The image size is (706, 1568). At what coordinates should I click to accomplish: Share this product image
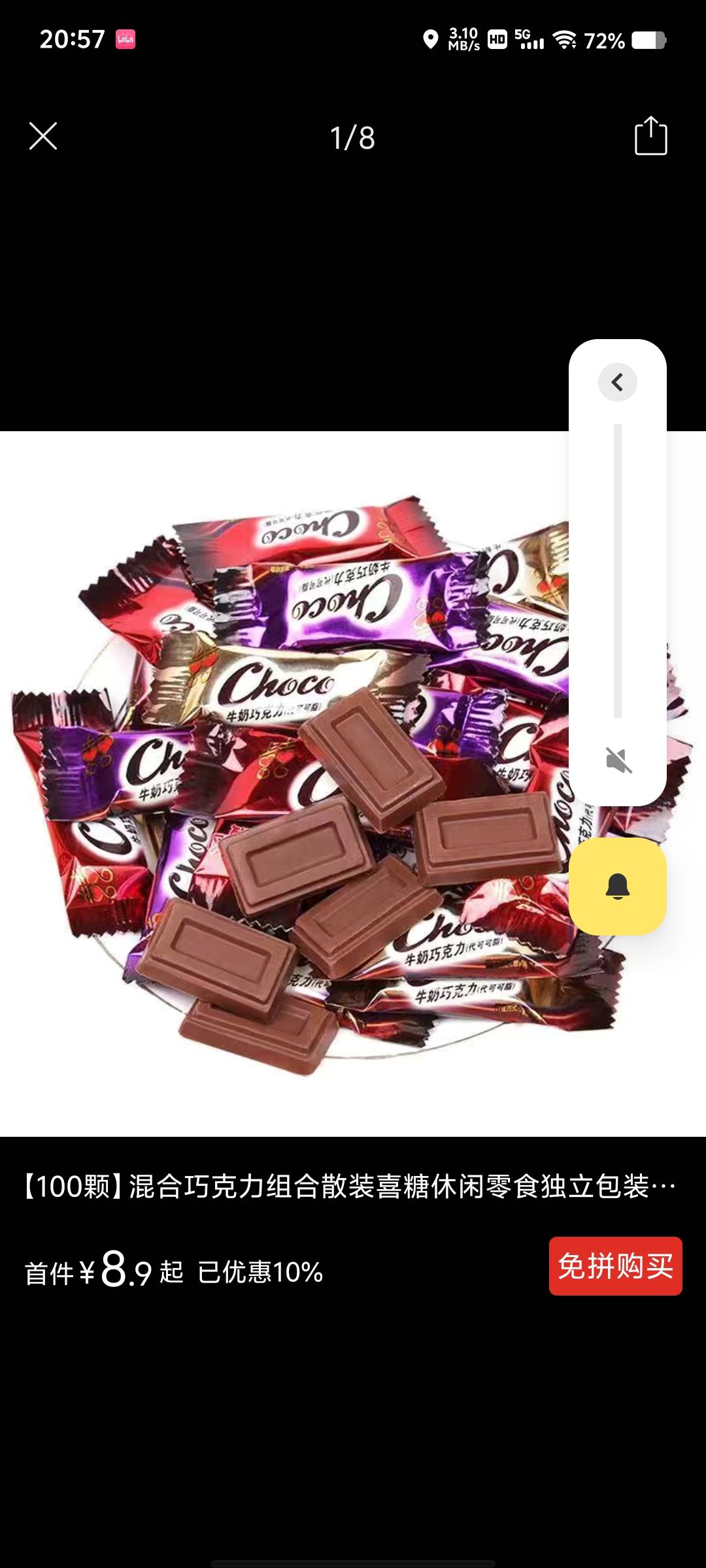(x=650, y=136)
